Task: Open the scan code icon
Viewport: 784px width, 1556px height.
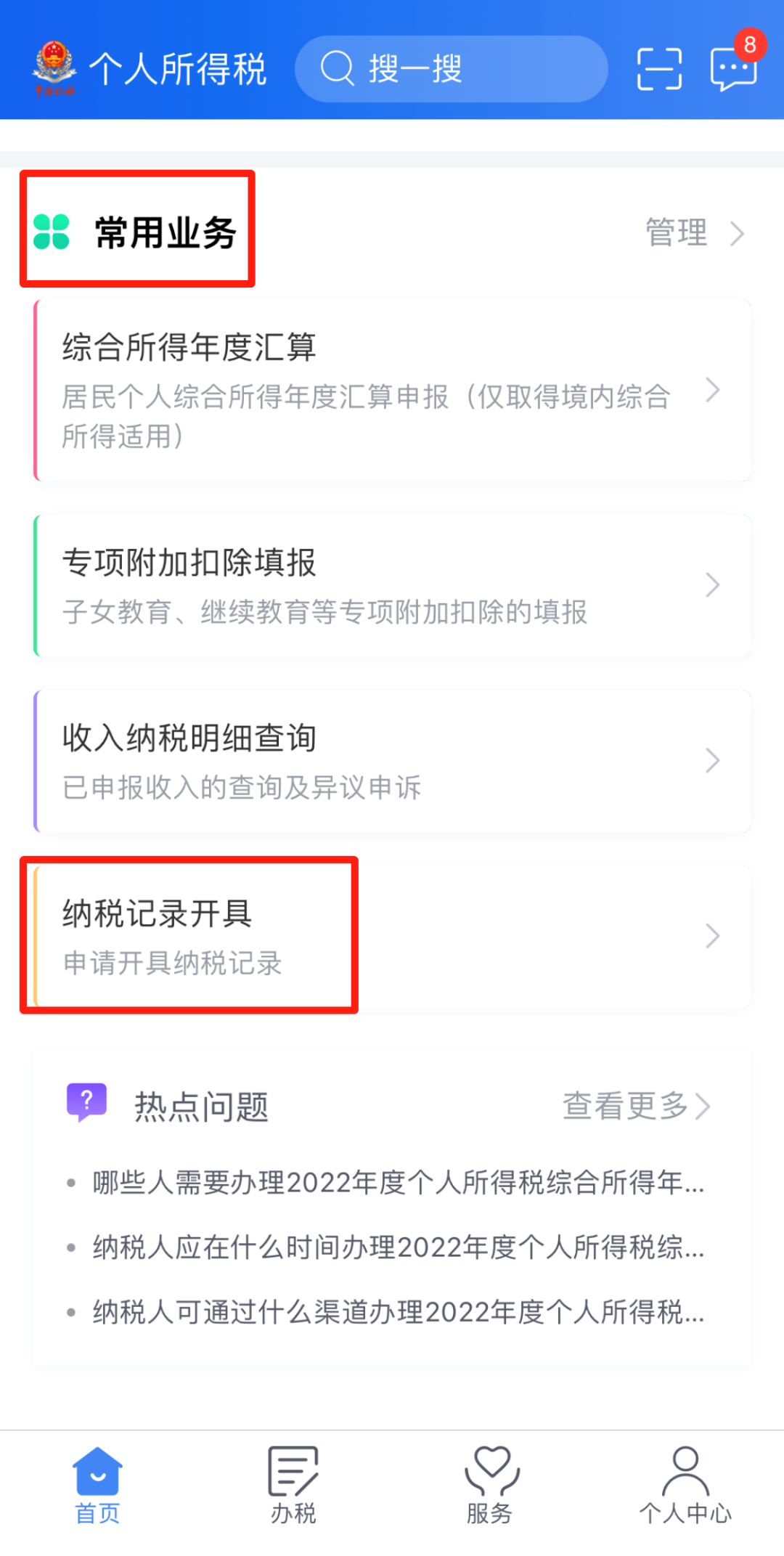Action: click(x=659, y=69)
